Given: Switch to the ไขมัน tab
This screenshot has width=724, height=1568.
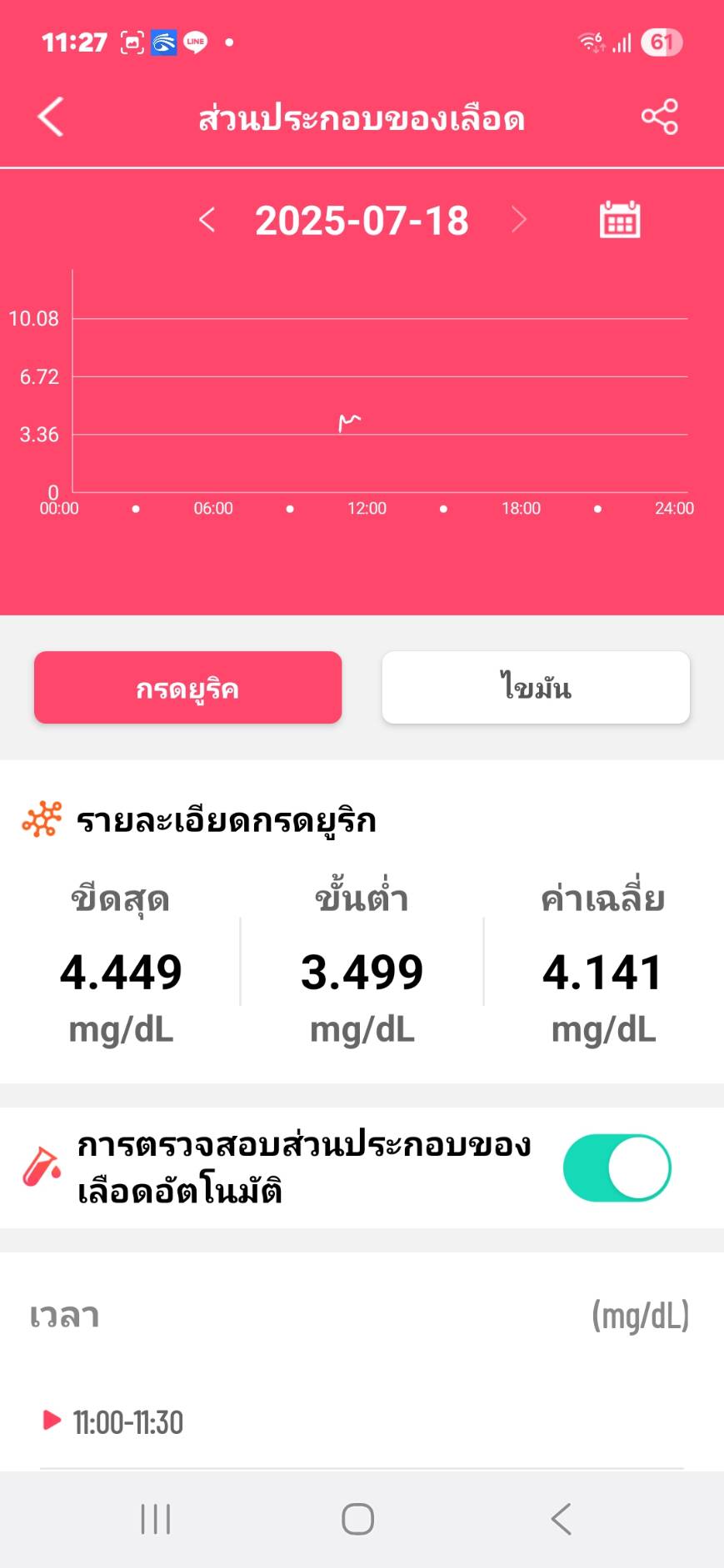Looking at the screenshot, I should [x=536, y=688].
